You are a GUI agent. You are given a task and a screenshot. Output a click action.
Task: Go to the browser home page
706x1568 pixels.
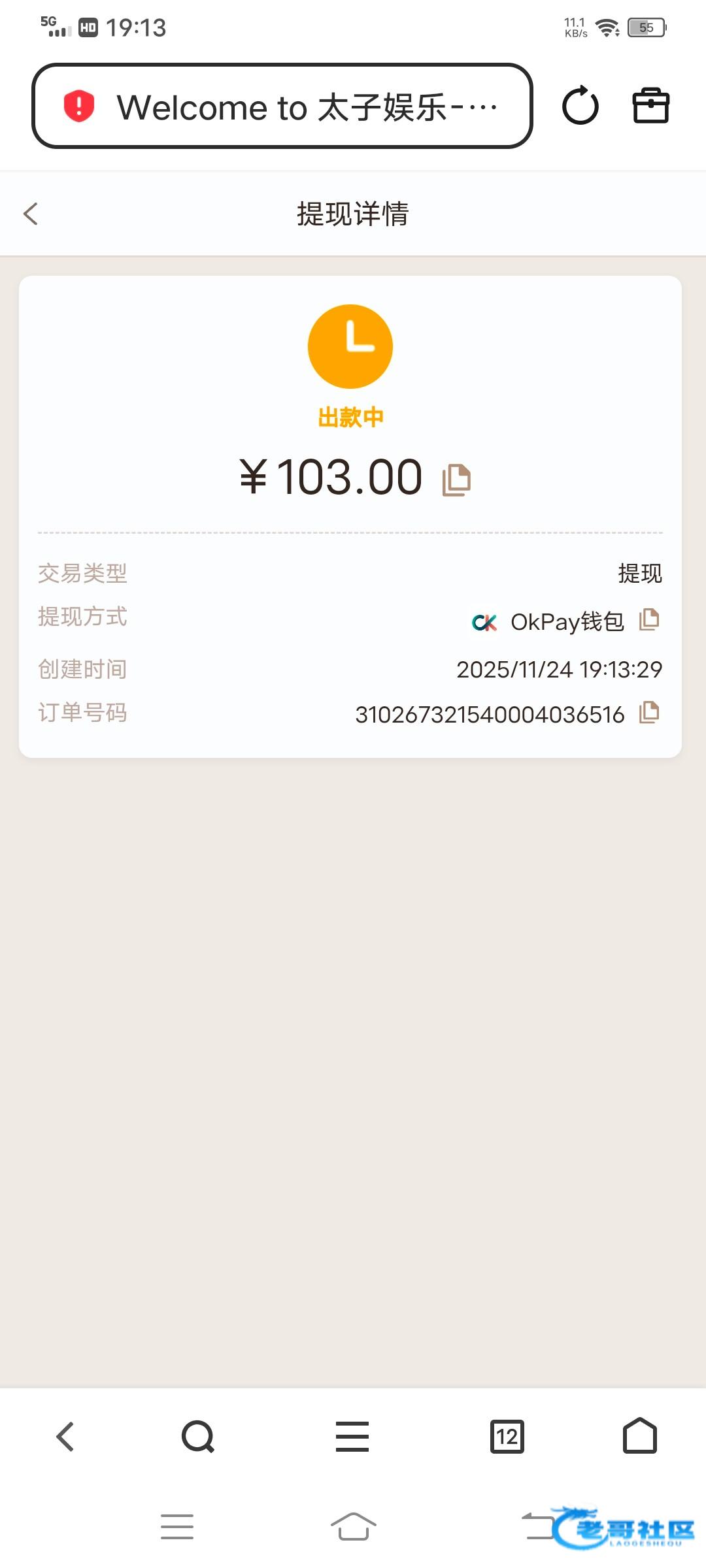click(x=639, y=1437)
